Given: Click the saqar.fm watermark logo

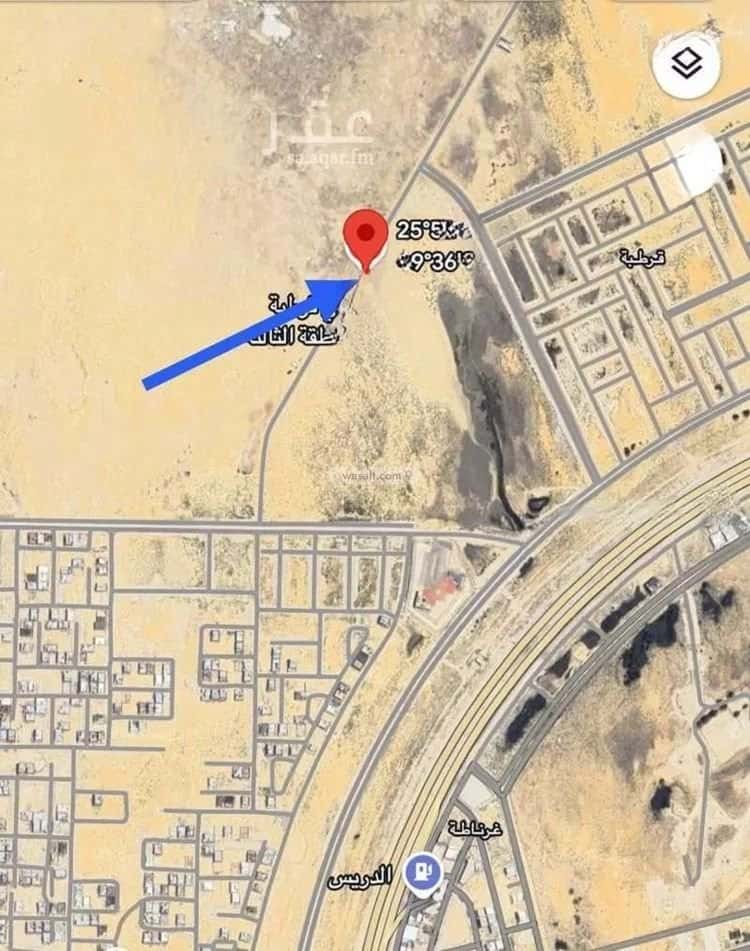Looking at the screenshot, I should click(330, 133).
